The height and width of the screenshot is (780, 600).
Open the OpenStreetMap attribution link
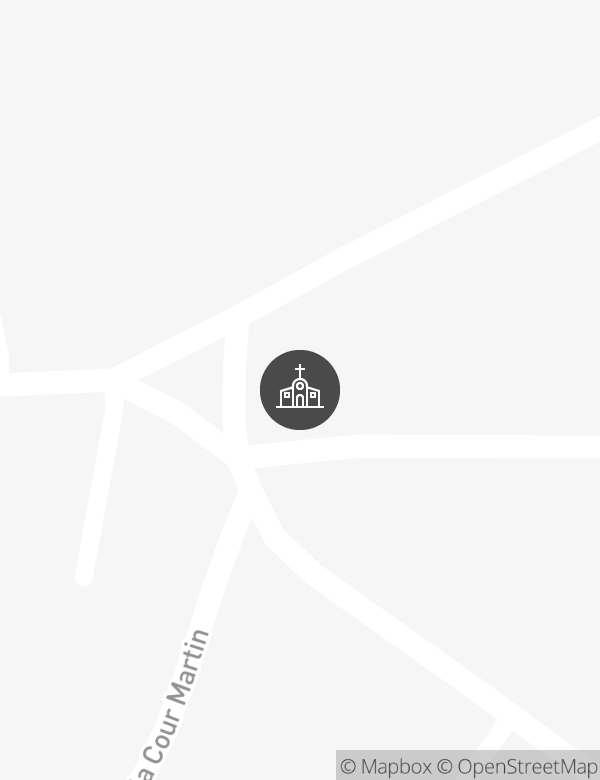click(517, 767)
